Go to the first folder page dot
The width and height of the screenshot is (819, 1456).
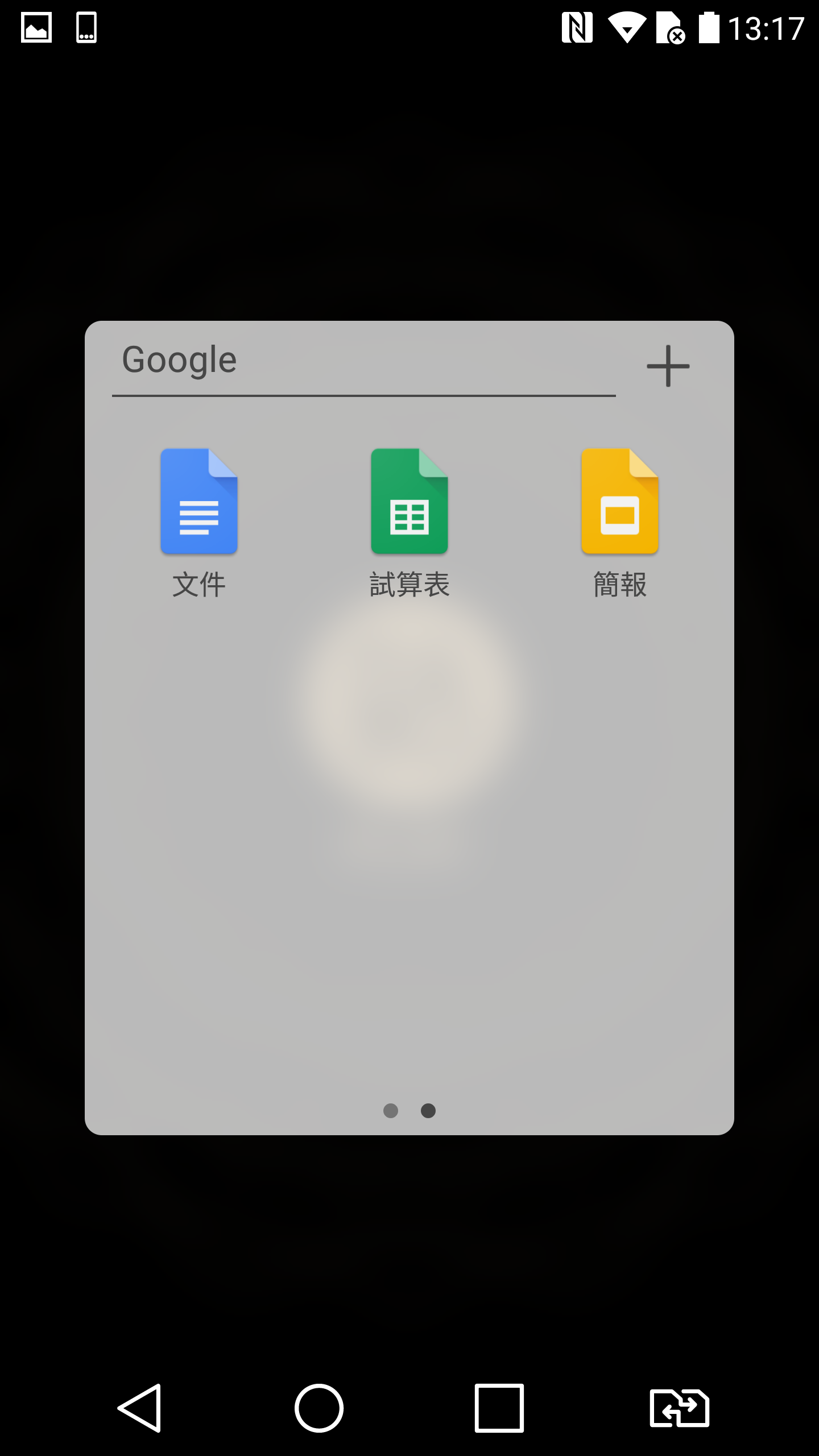(x=391, y=1110)
